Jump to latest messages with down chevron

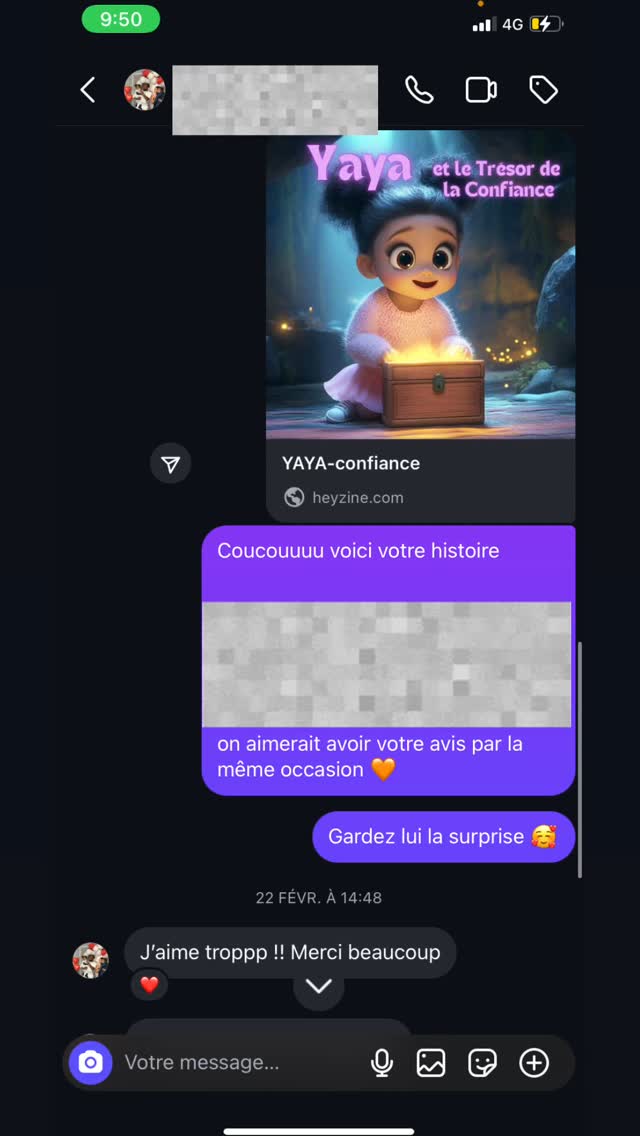[318, 987]
